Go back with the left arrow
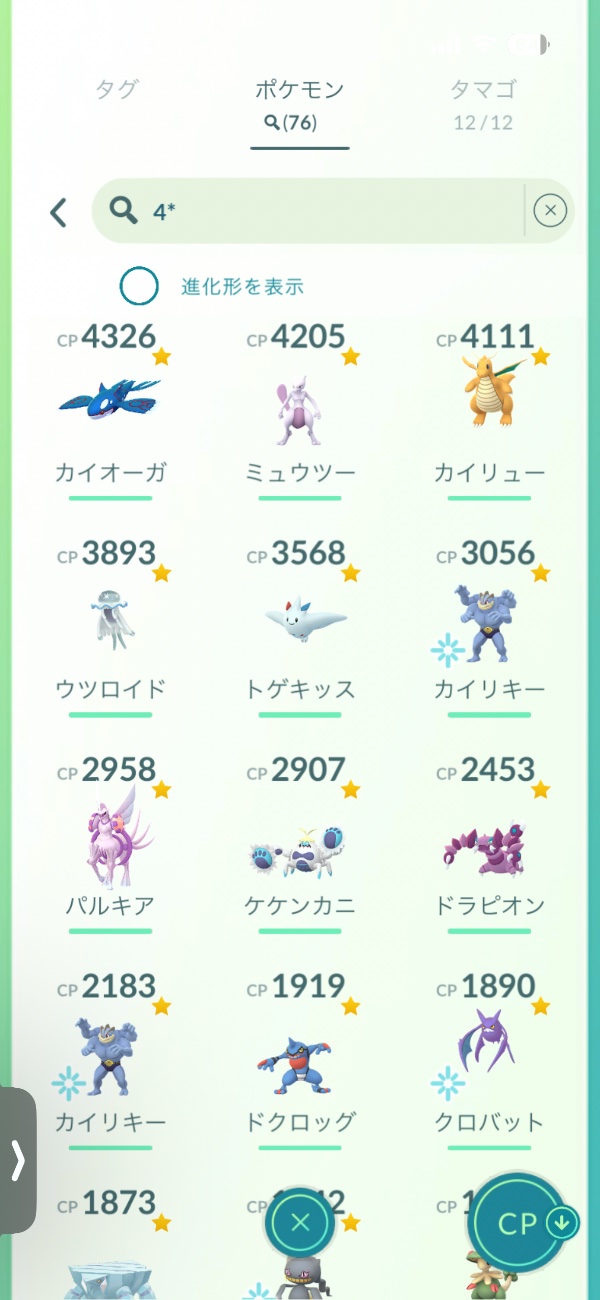 59,212
